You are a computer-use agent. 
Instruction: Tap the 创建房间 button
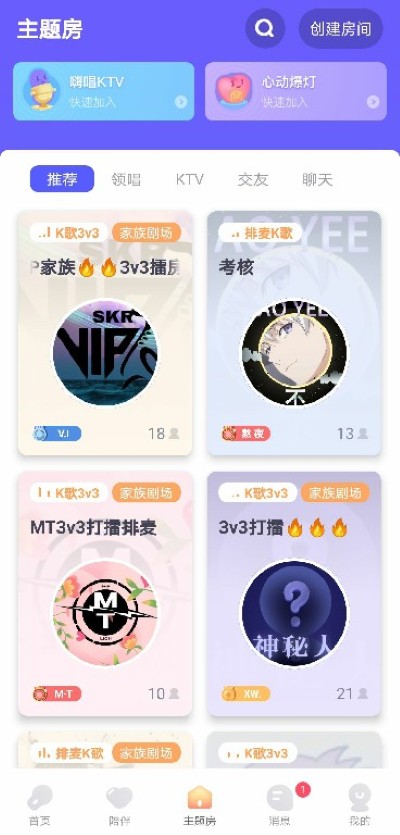click(x=341, y=29)
